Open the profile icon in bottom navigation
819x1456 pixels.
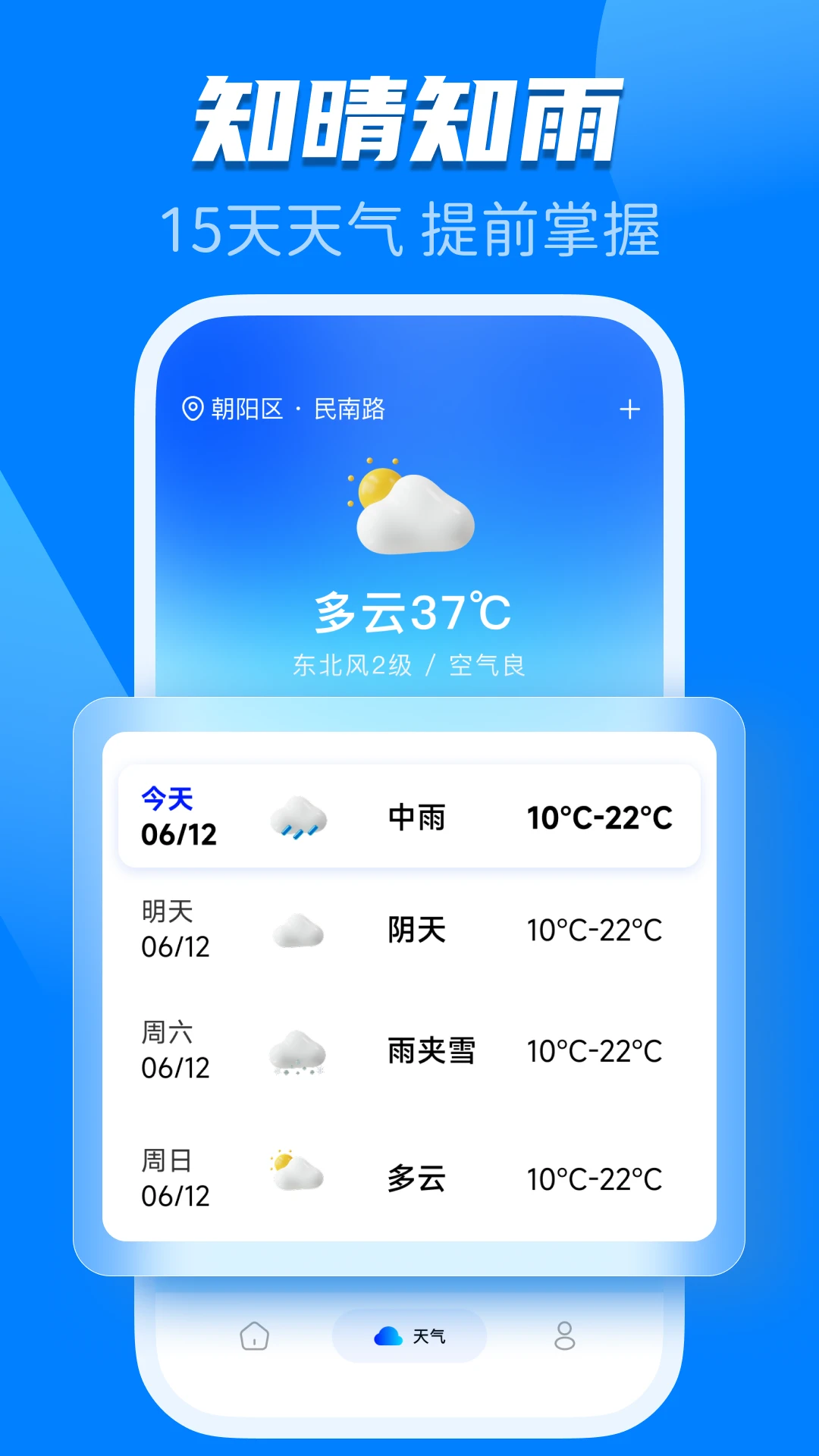563,1335
